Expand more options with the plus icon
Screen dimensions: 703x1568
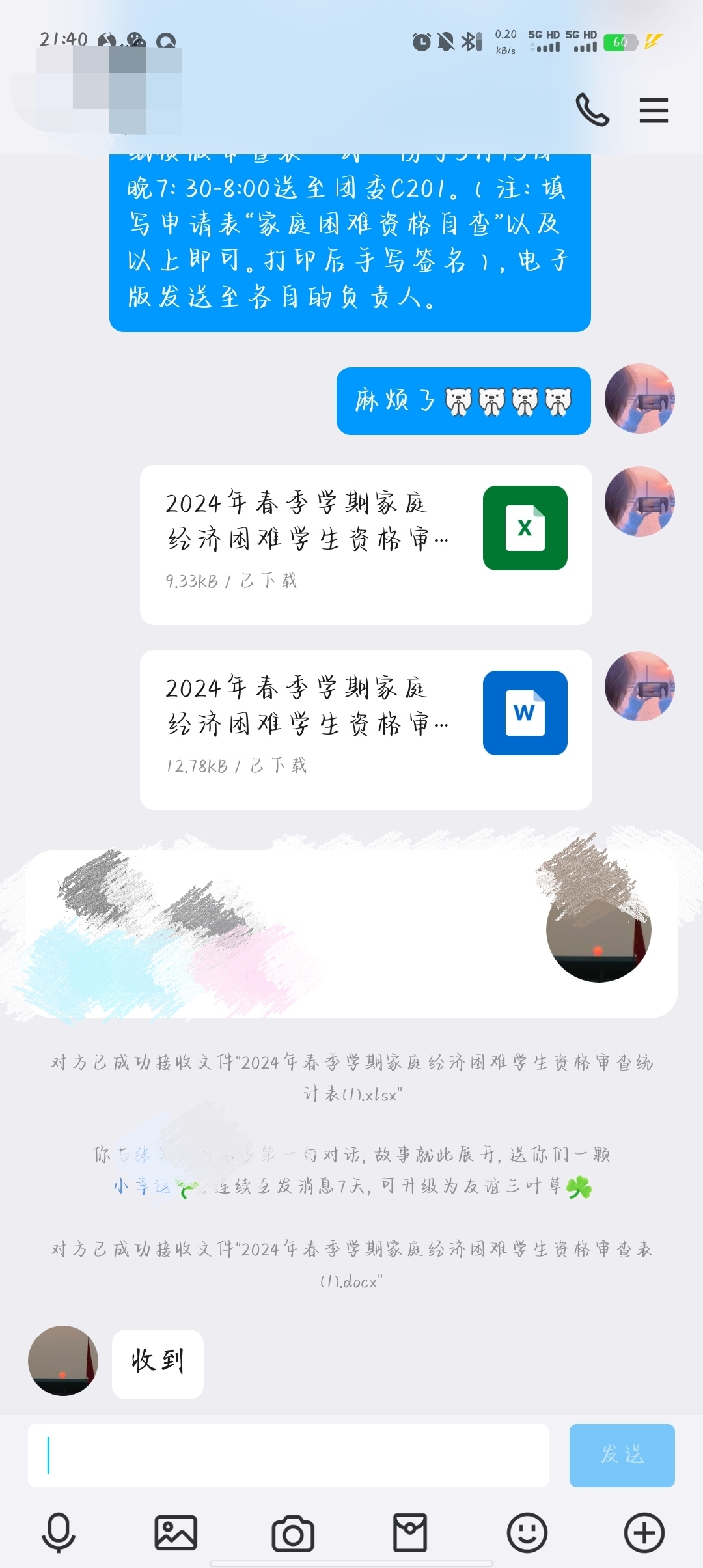(644, 1533)
